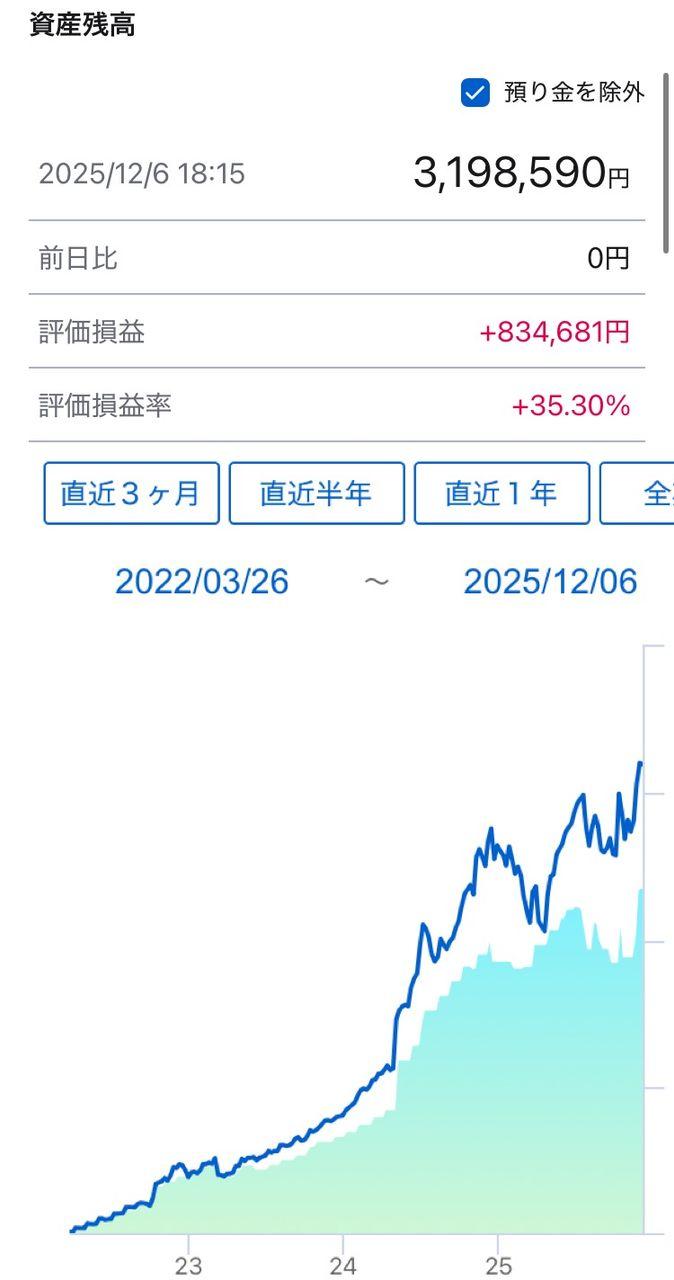The width and height of the screenshot is (674, 1280).
Task: Switch chart to 直近1年
Action: (501, 493)
